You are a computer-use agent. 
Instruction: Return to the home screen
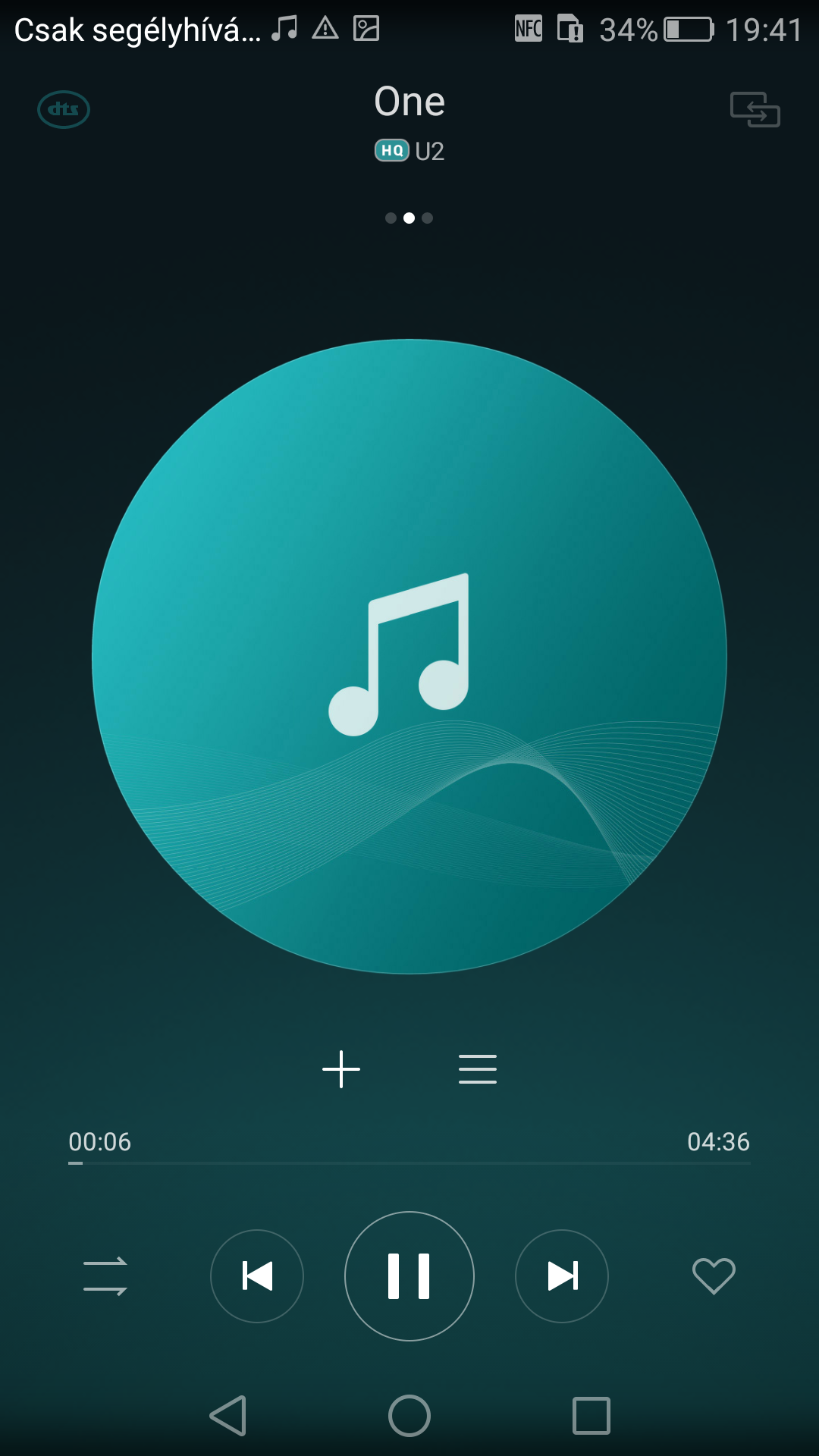(409, 1416)
